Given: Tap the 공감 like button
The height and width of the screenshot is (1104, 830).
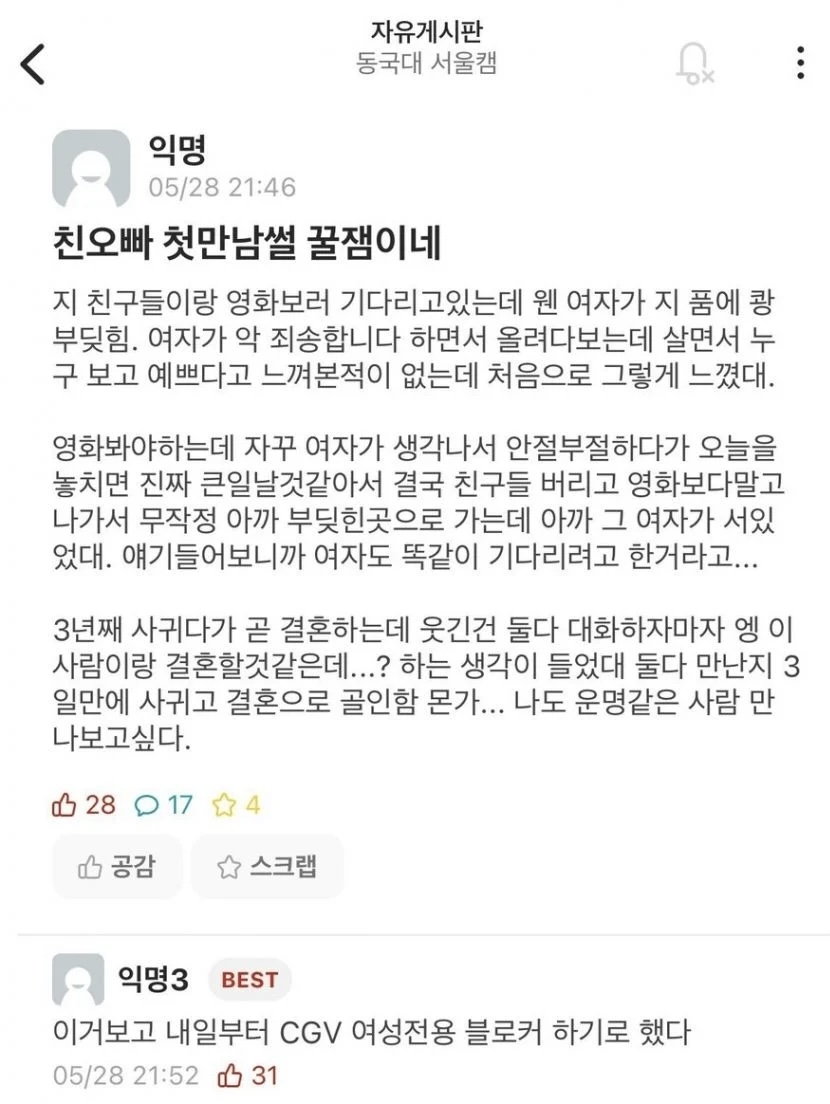Looking at the screenshot, I should click(117, 866).
